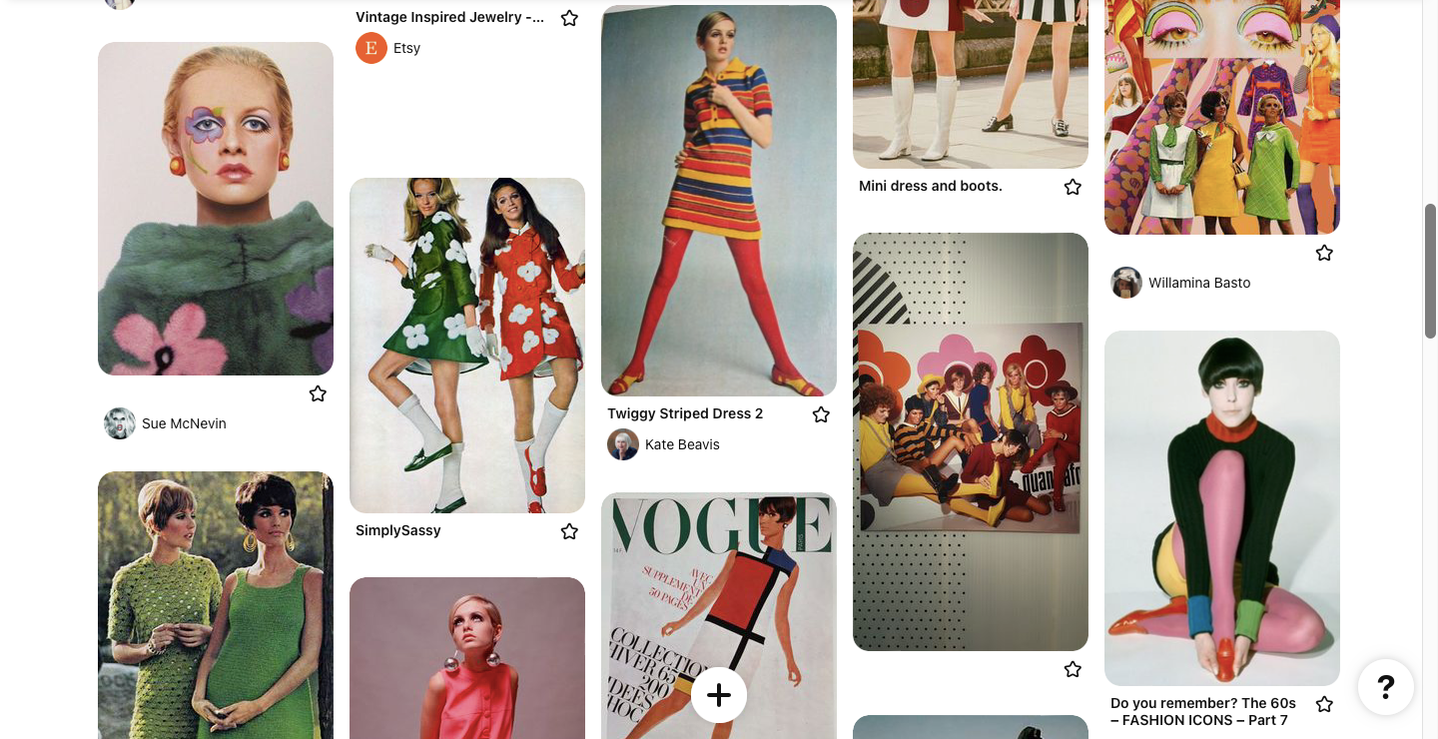Tap the plus button to add content
Screen dimensions: 1438x739
pyautogui.click(x=718, y=695)
